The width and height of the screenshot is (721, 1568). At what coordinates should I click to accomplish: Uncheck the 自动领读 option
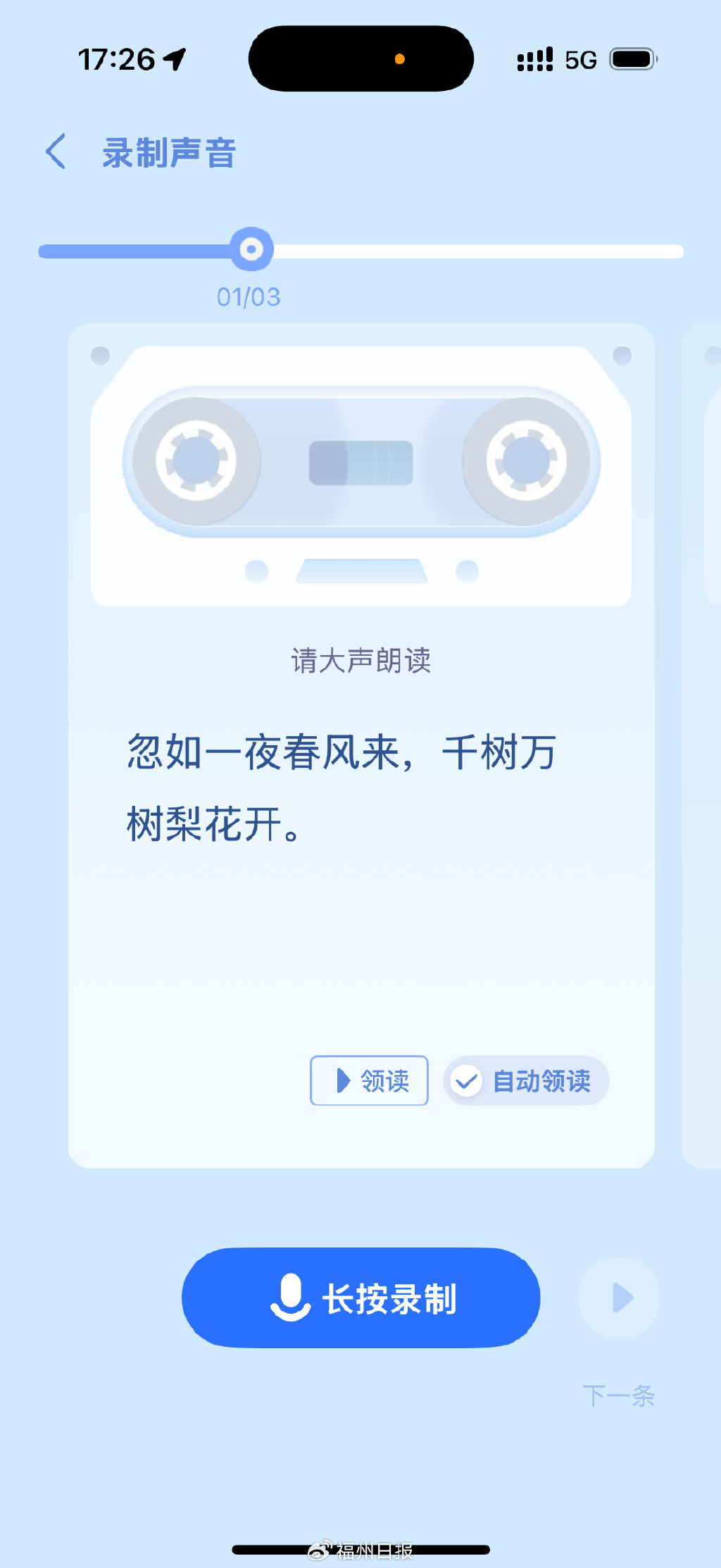(x=466, y=1081)
